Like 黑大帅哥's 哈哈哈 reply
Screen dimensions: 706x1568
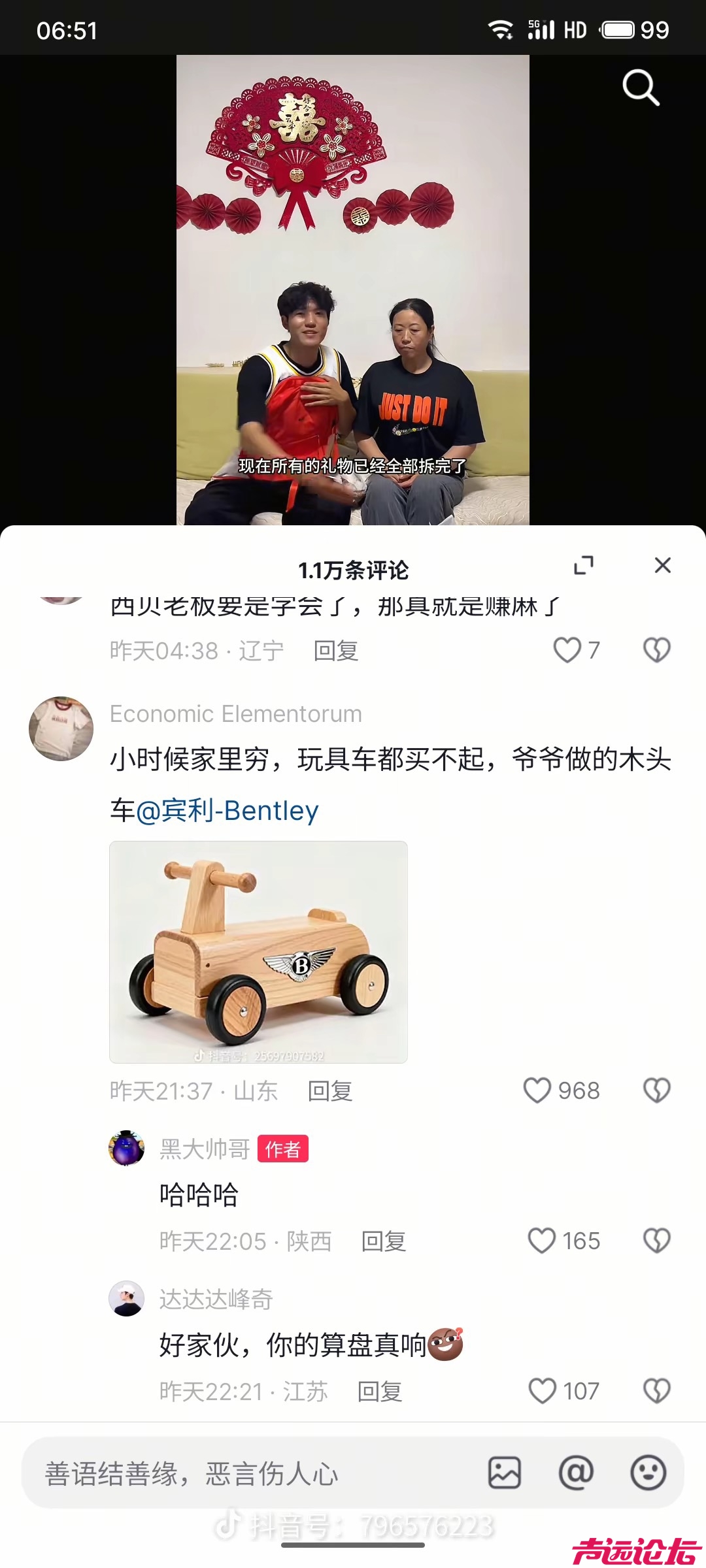coord(542,1241)
